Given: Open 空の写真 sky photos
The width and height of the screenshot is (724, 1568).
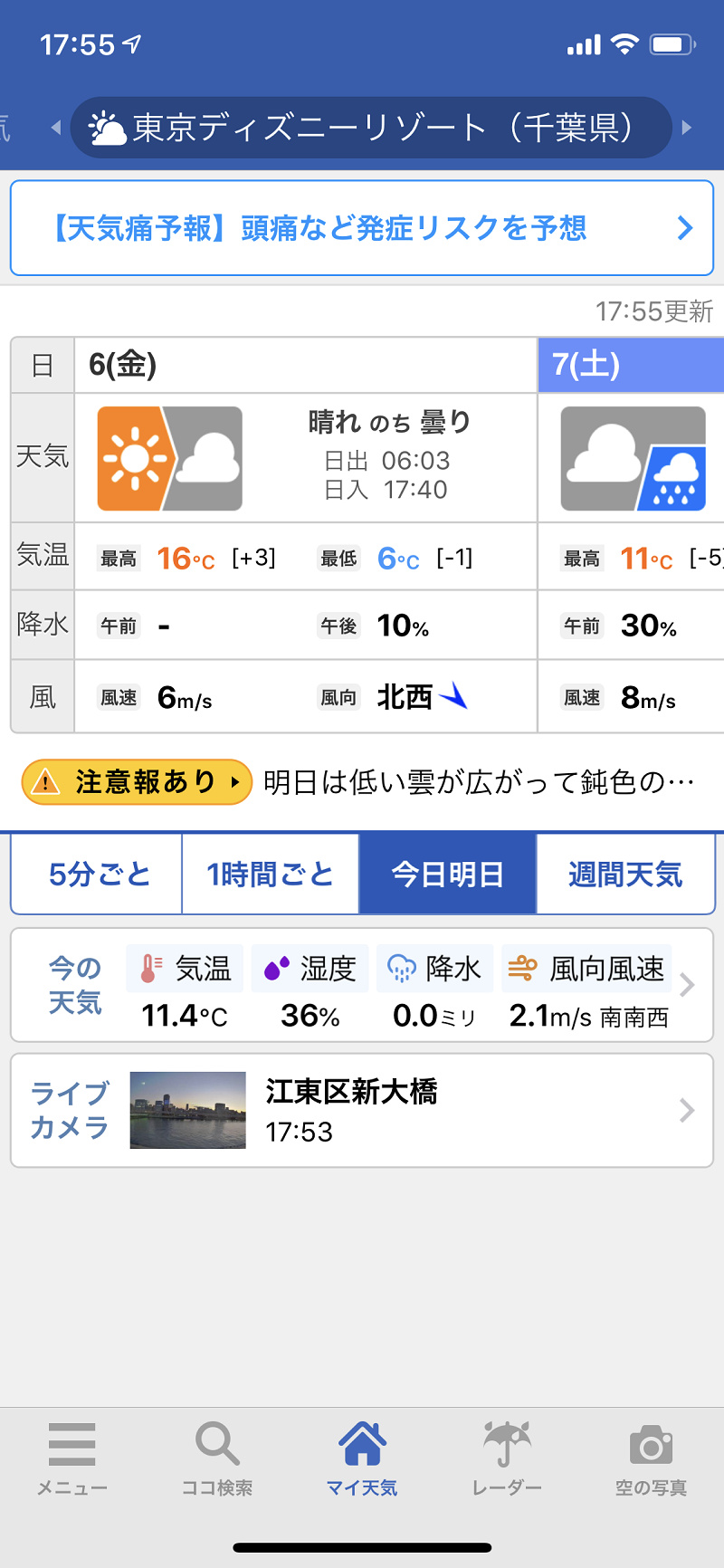Looking at the screenshot, I should (651, 1458).
